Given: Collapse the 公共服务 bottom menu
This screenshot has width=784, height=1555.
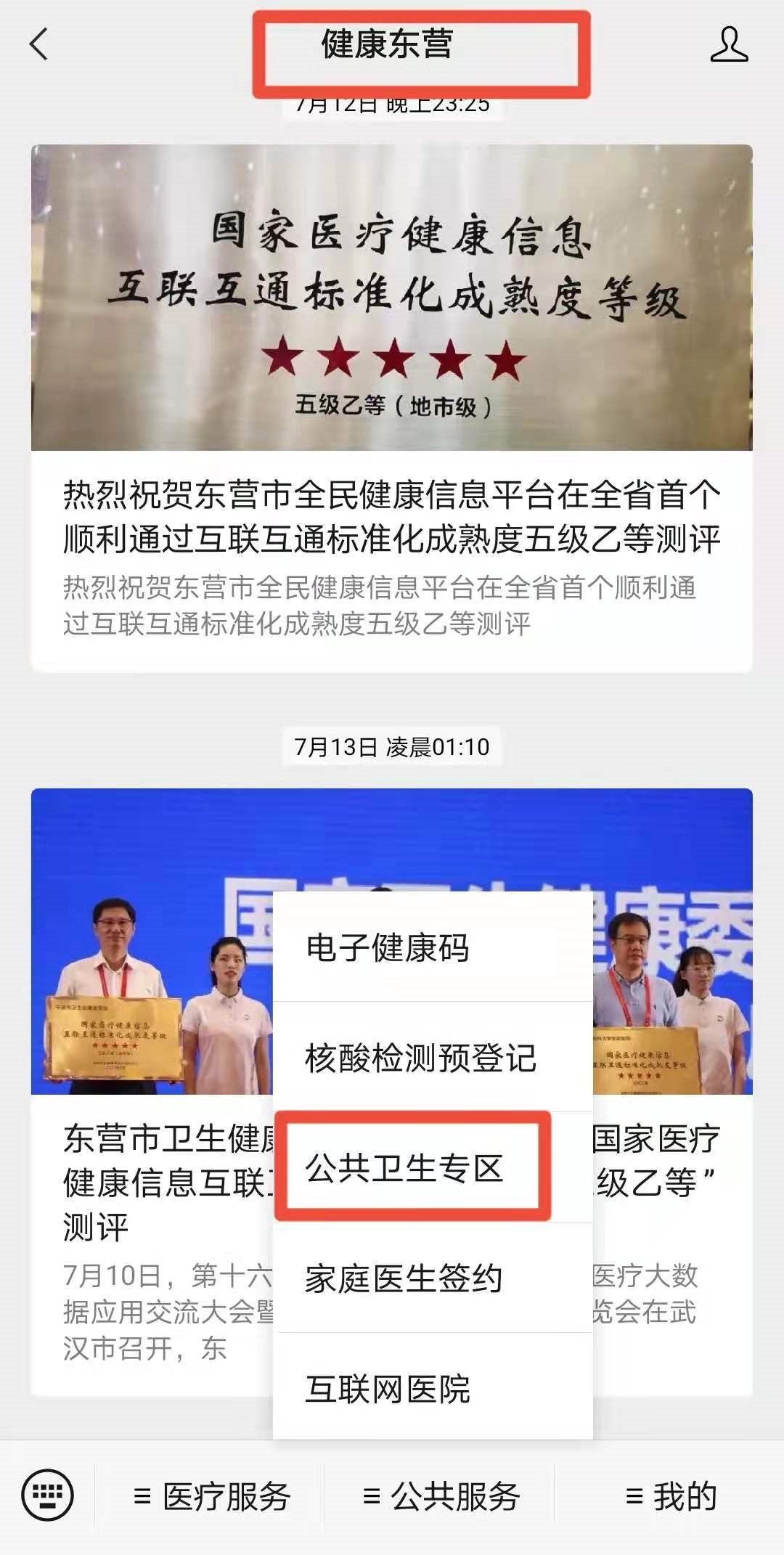Looking at the screenshot, I should pyautogui.click(x=441, y=1497).
